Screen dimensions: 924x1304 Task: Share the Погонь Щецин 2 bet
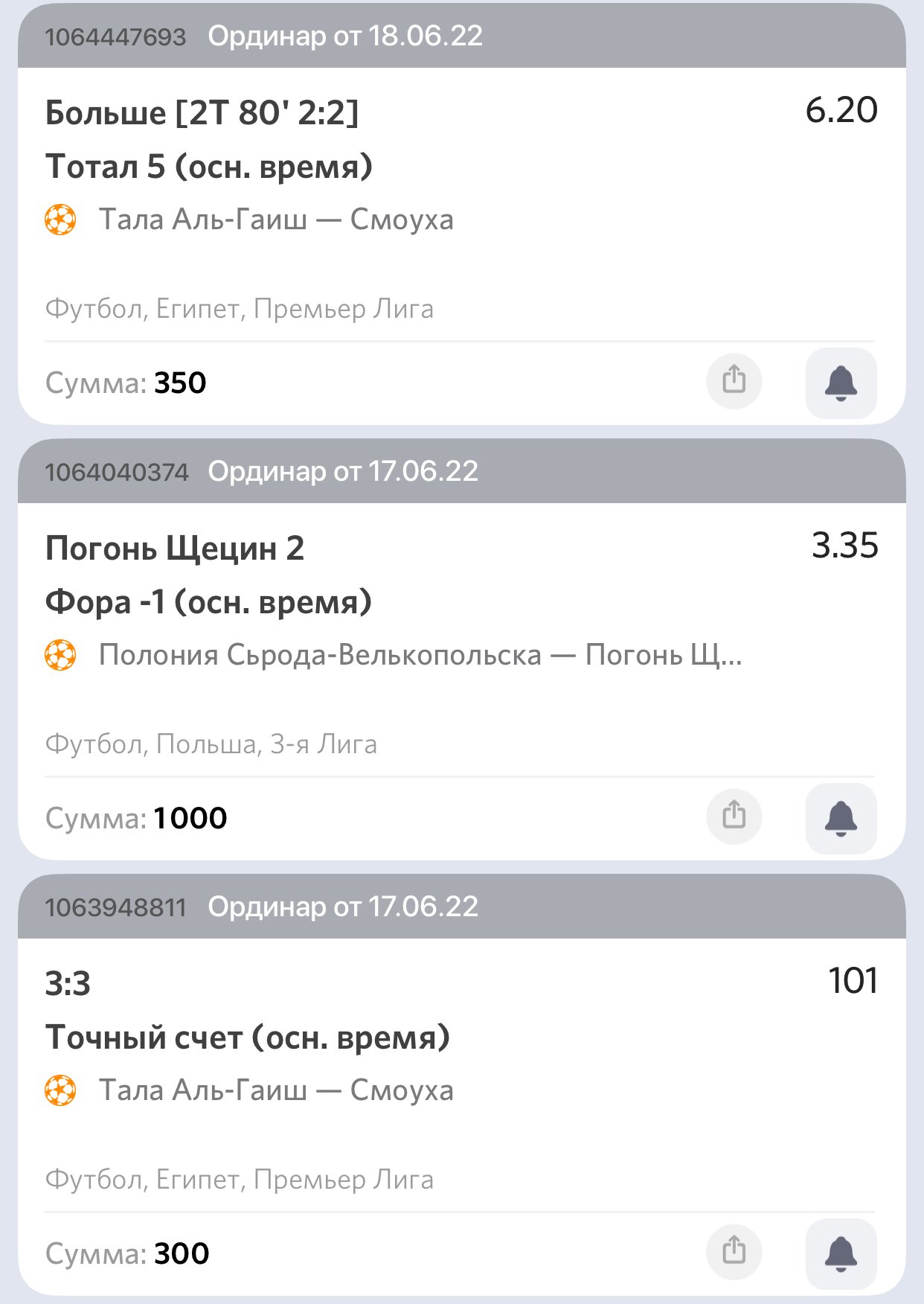click(734, 816)
